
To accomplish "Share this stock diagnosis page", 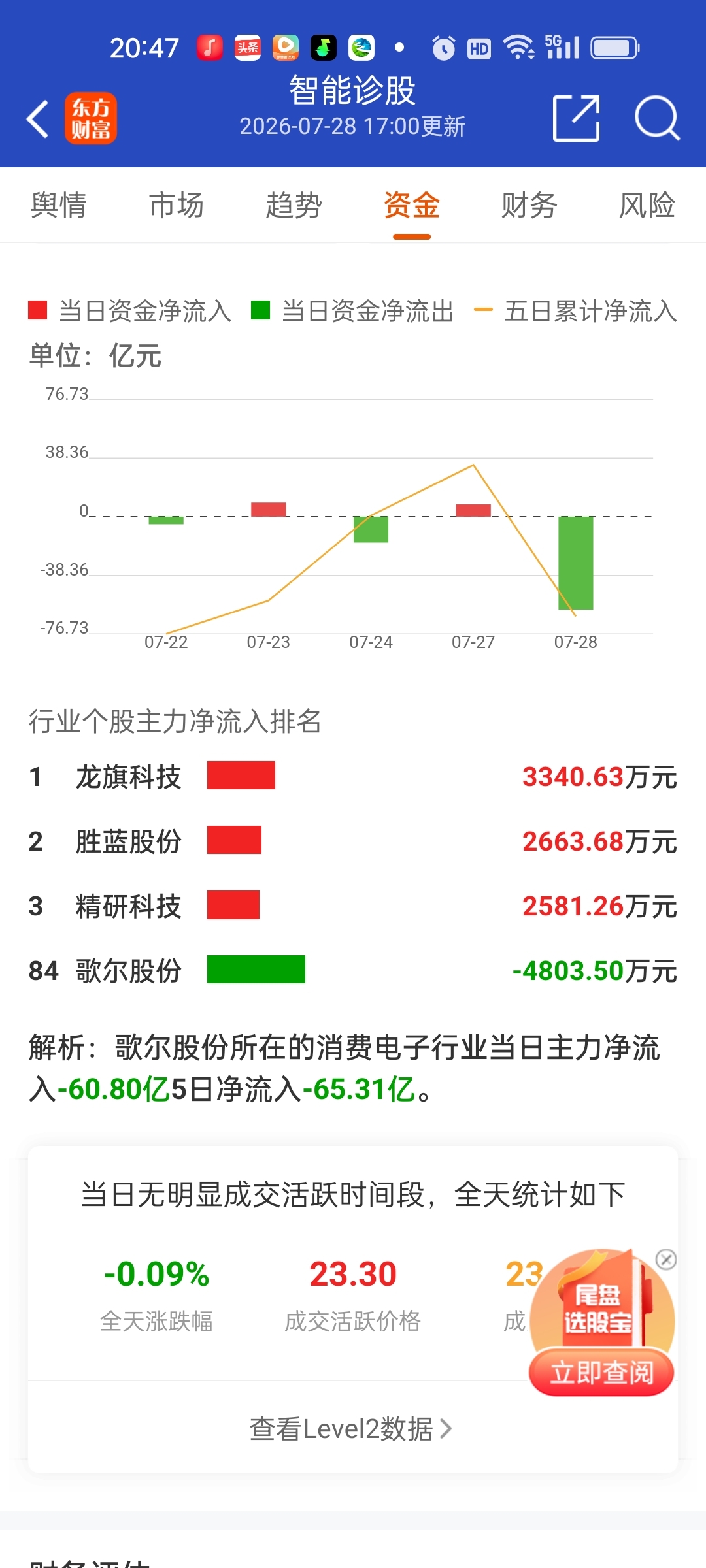I will click(576, 118).
